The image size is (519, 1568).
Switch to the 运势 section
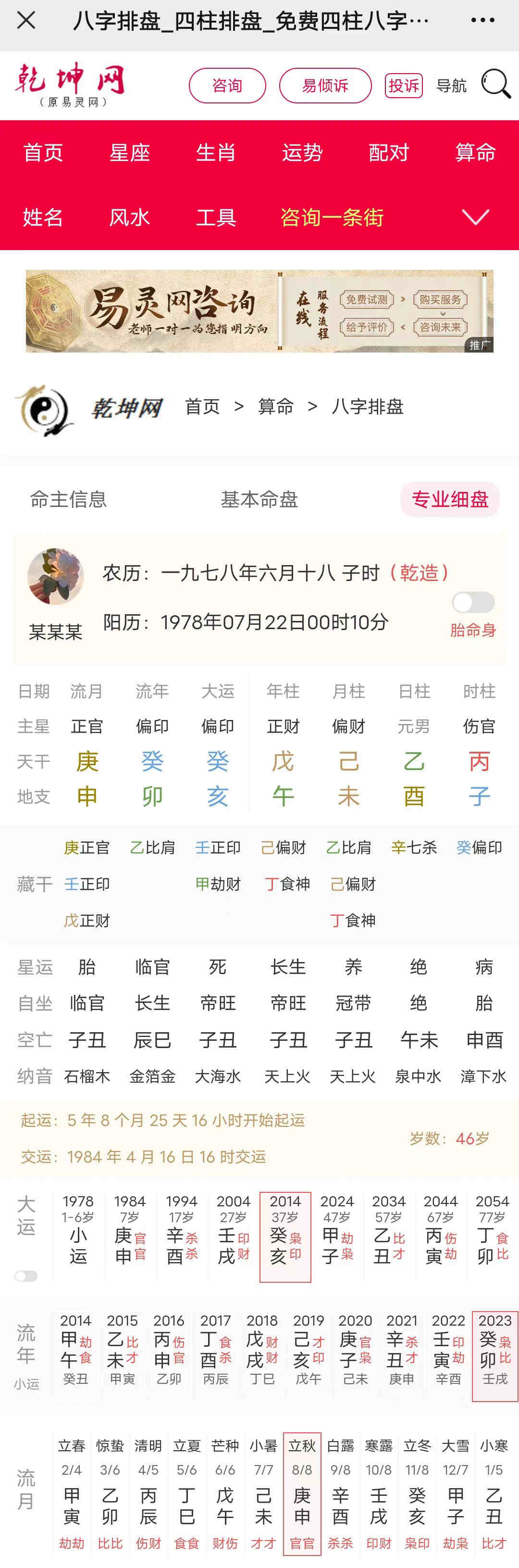[x=302, y=153]
